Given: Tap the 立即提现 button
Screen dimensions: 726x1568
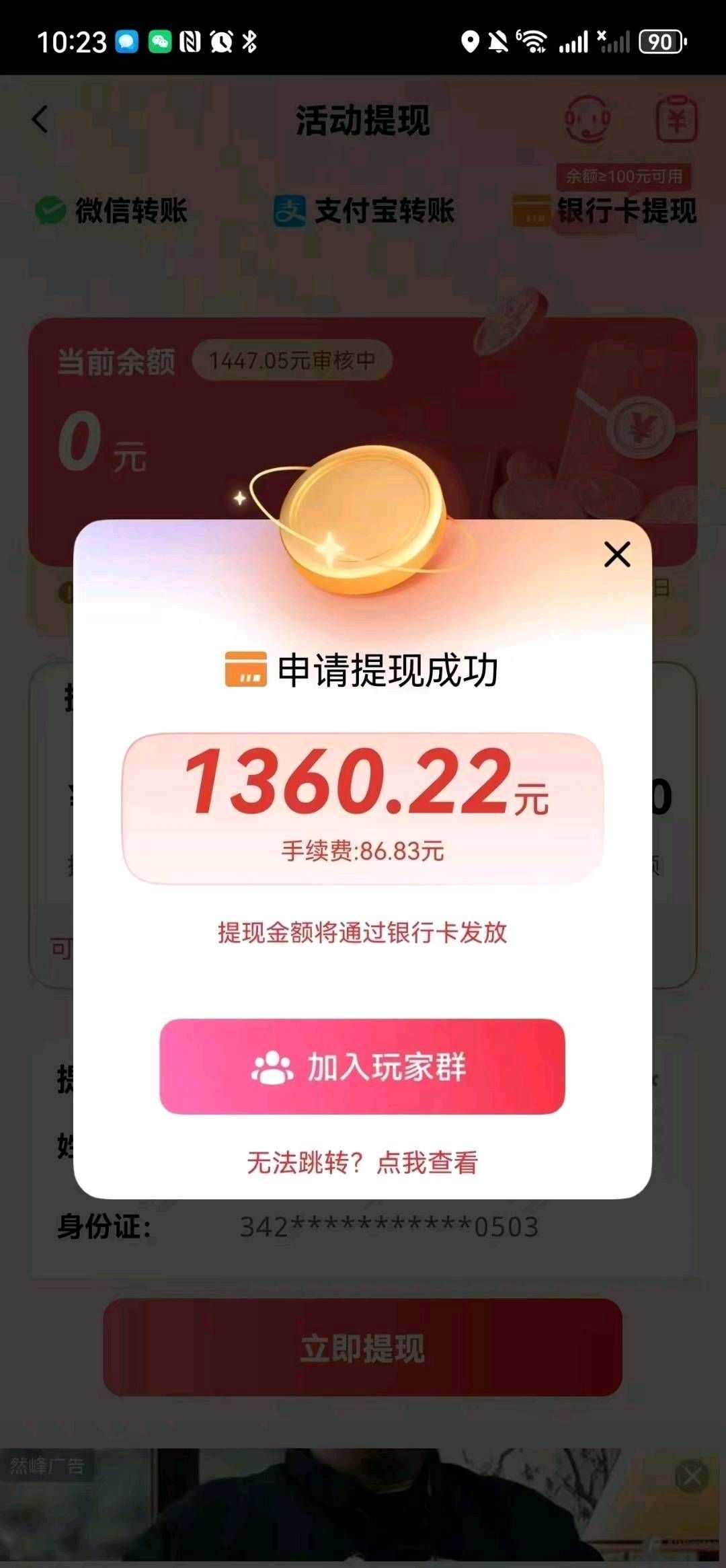Looking at the screenshot, I should click(x=362, y=1348).
